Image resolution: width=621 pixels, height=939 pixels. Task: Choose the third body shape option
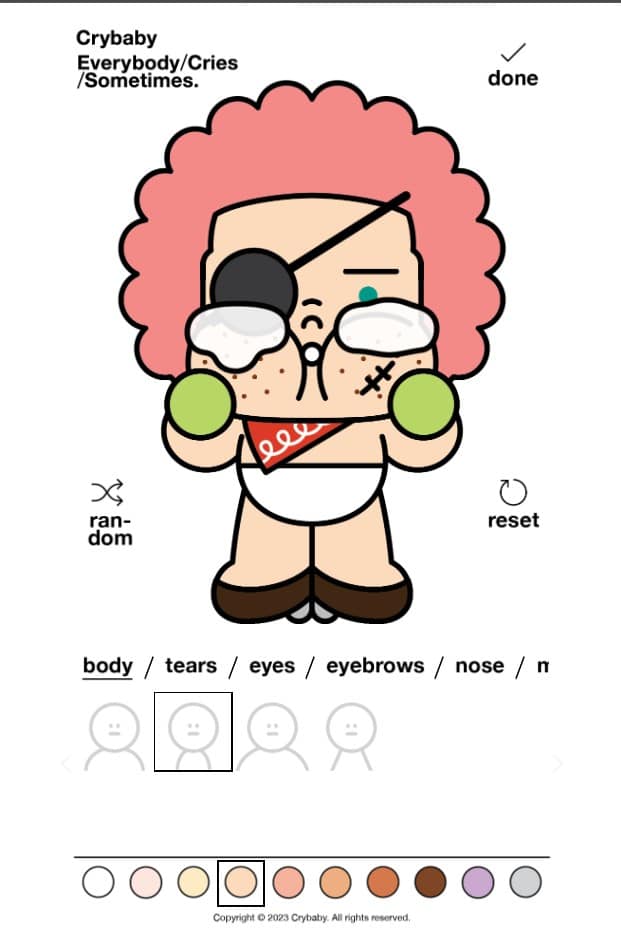271,733
